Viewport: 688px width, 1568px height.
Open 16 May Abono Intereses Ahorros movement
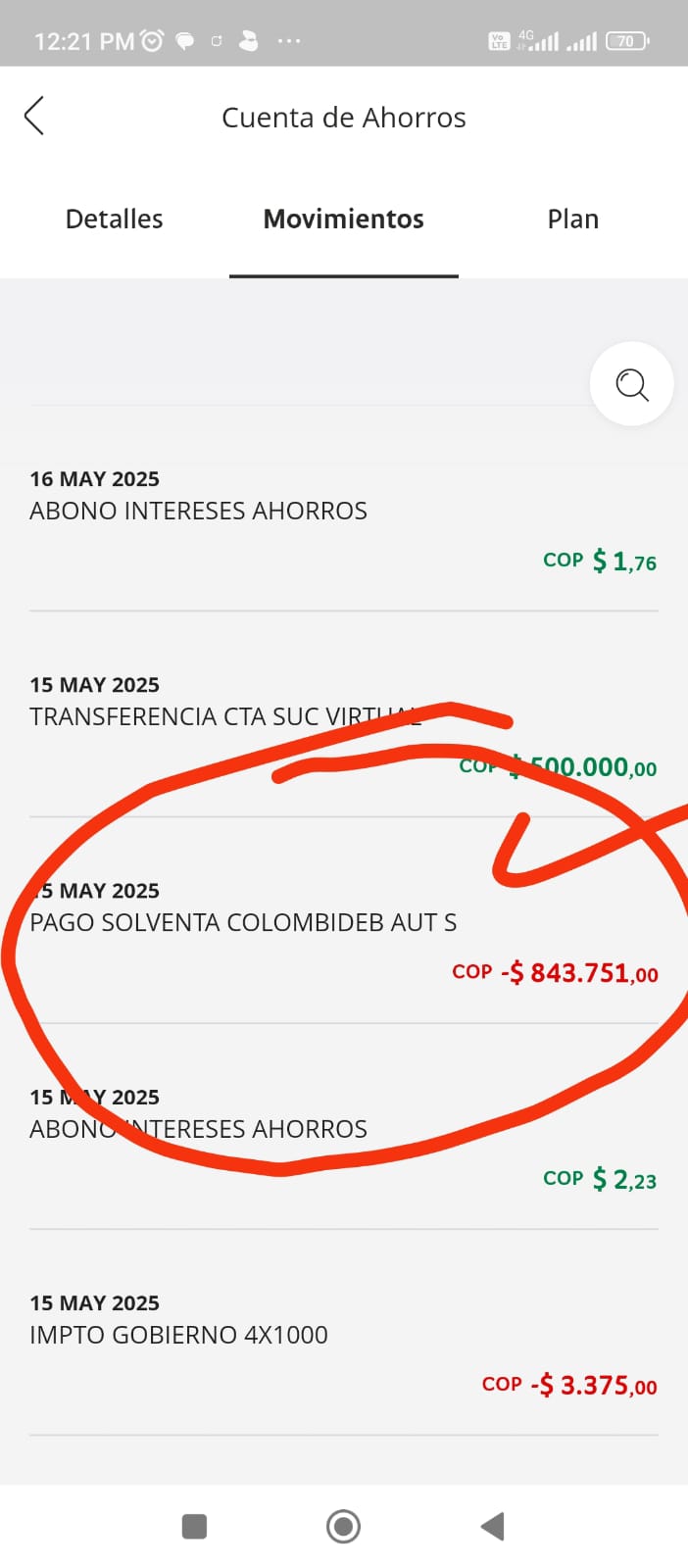point(343,519)
